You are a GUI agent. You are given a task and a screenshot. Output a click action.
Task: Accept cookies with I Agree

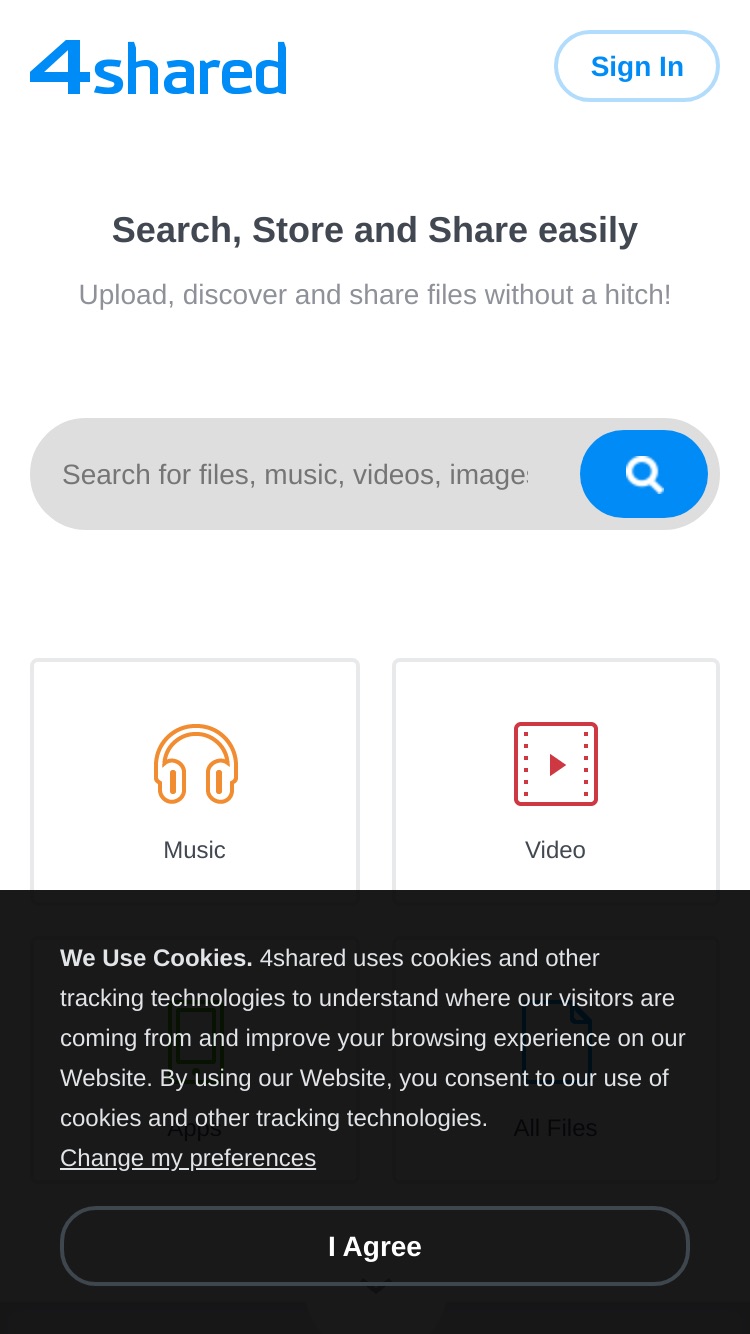[375, 1246]
